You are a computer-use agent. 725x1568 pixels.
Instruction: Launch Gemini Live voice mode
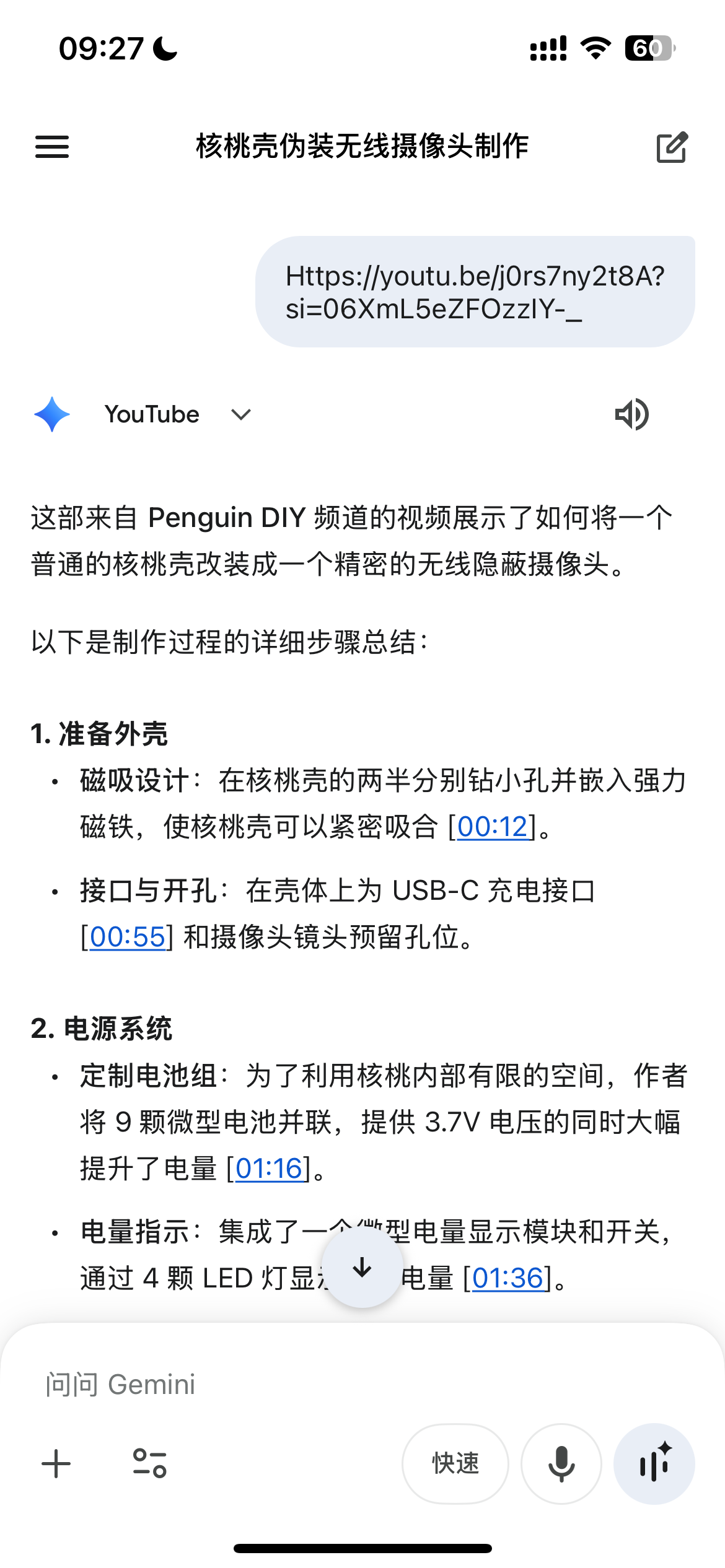point(654,1464)
